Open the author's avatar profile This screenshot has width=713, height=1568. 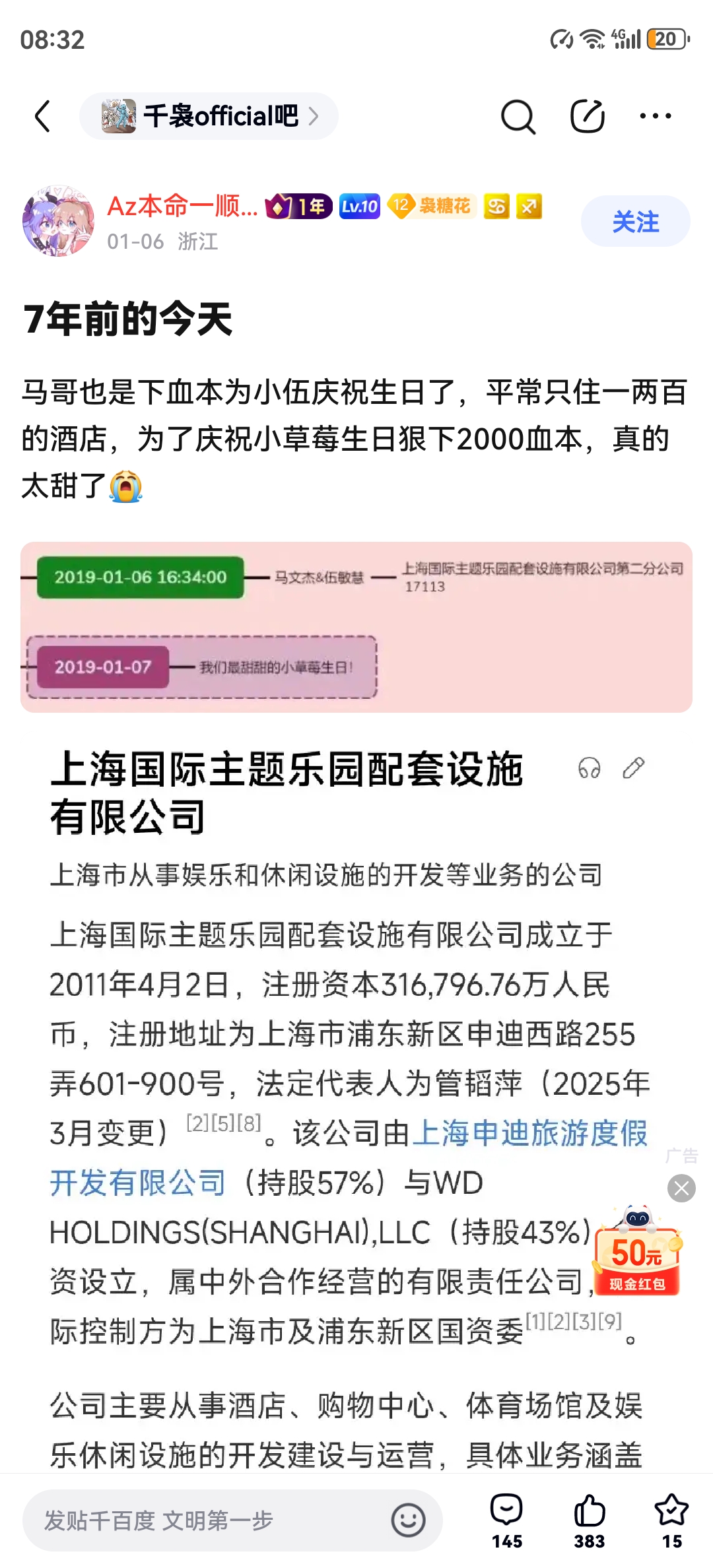pos(58,221)
